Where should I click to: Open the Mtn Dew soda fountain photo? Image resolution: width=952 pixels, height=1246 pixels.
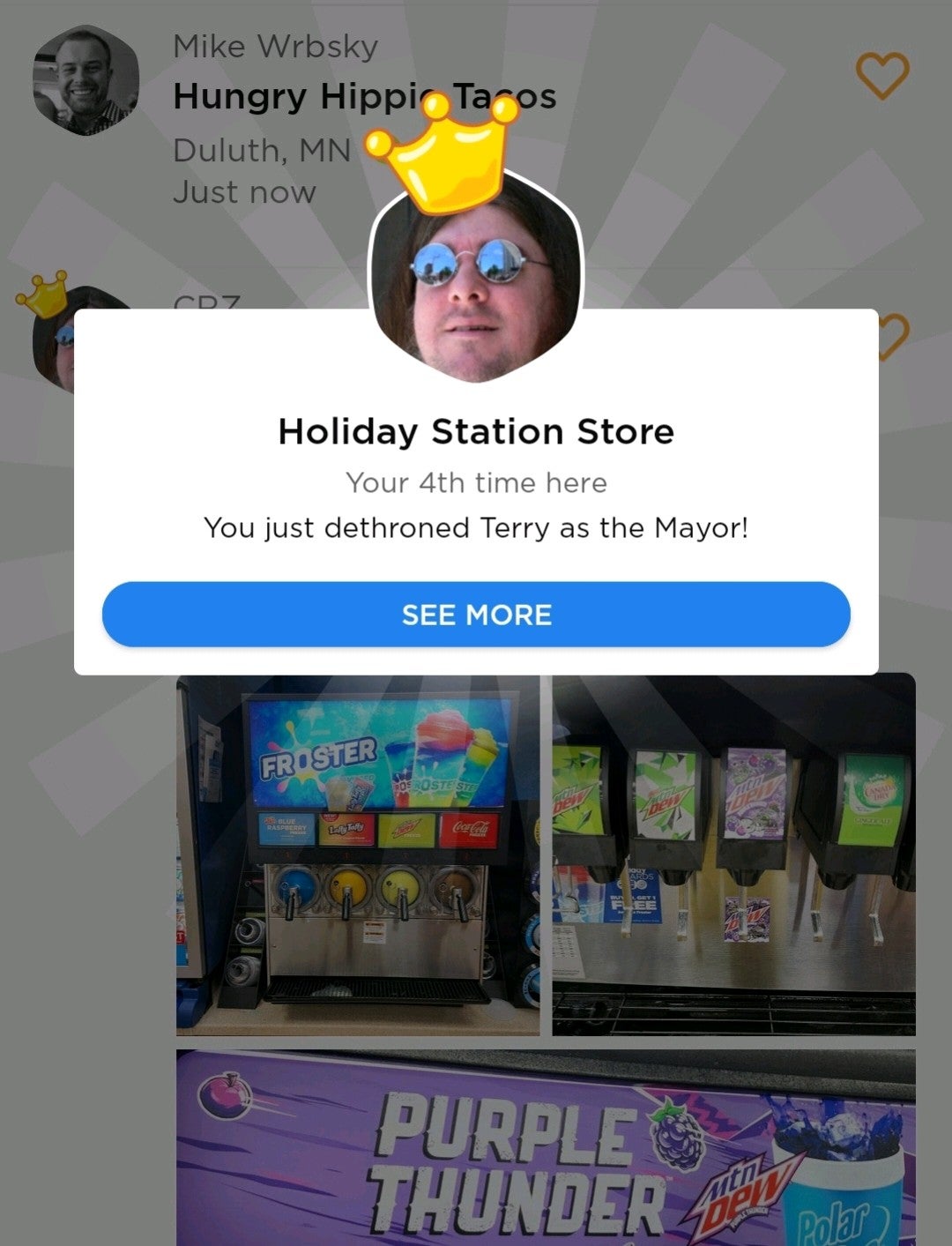coord(733,854)
